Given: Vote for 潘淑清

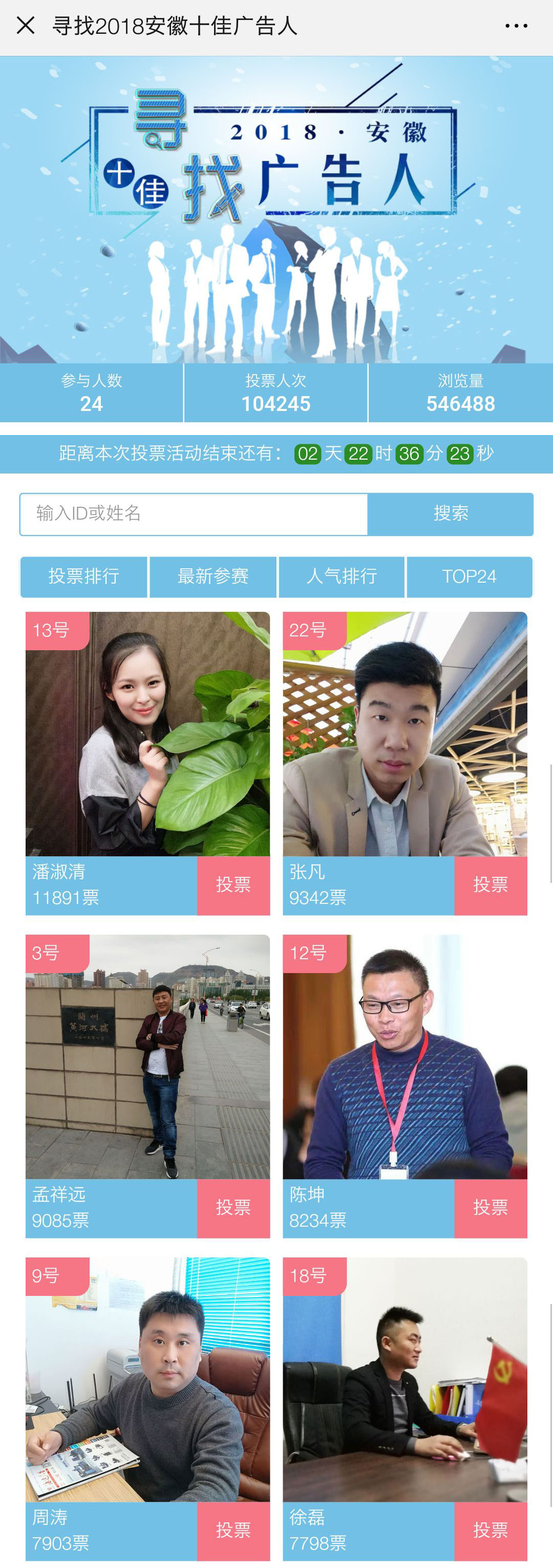Looking at the screenshot, I should (x=233, y=885).
